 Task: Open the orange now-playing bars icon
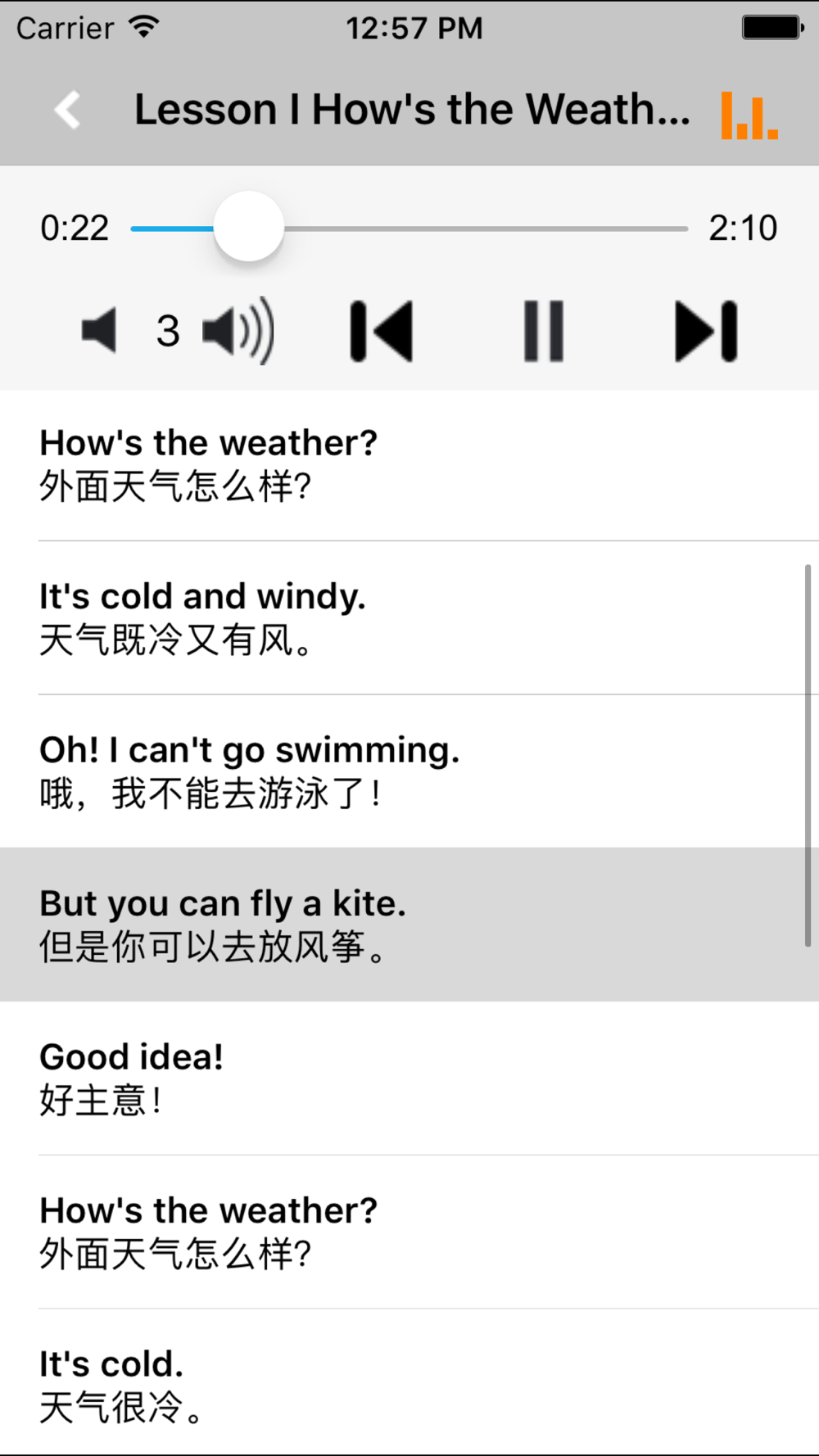click(749, 115)
